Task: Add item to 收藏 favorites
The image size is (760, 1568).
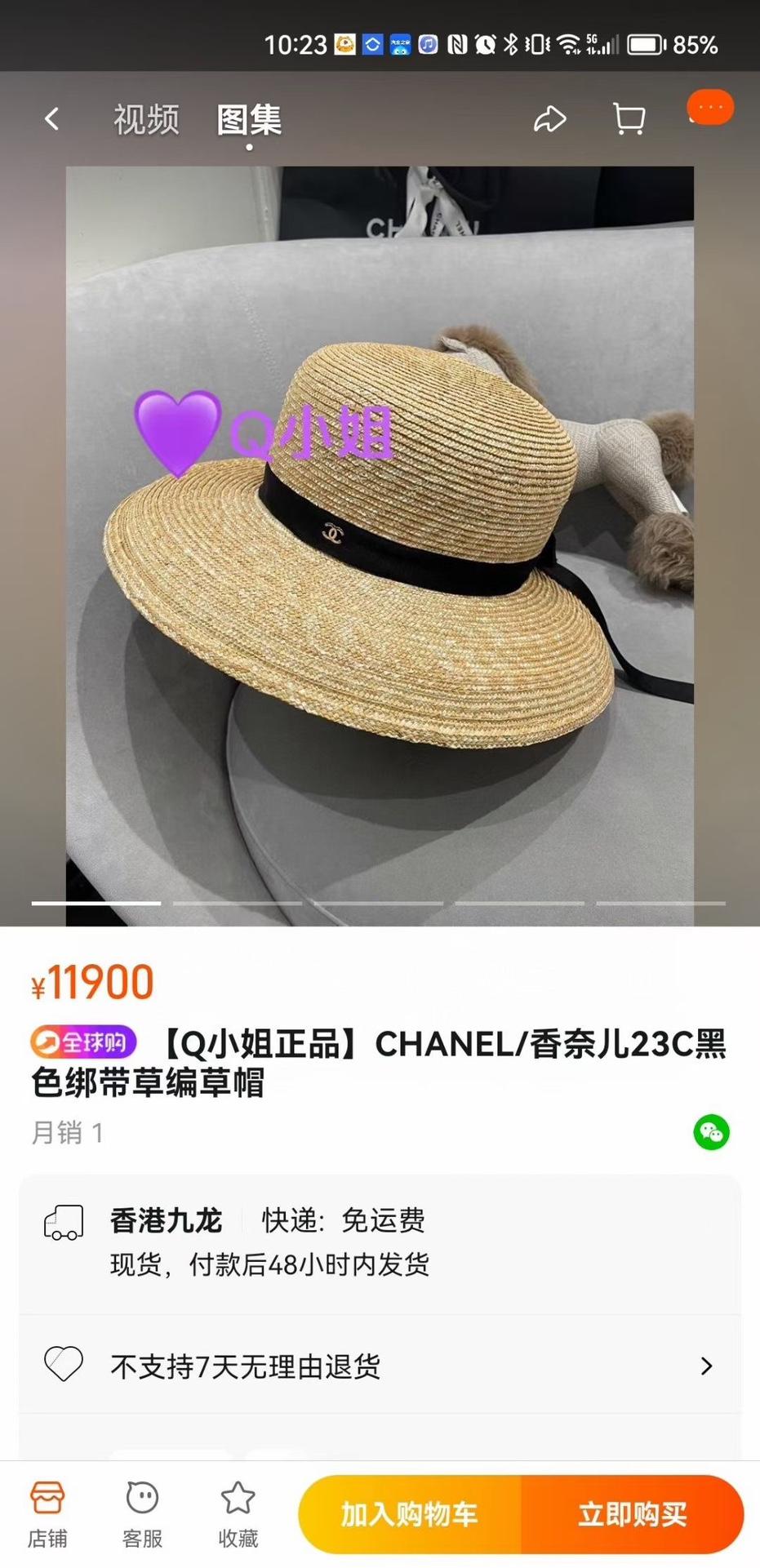Action: [x=238, y=1514]
